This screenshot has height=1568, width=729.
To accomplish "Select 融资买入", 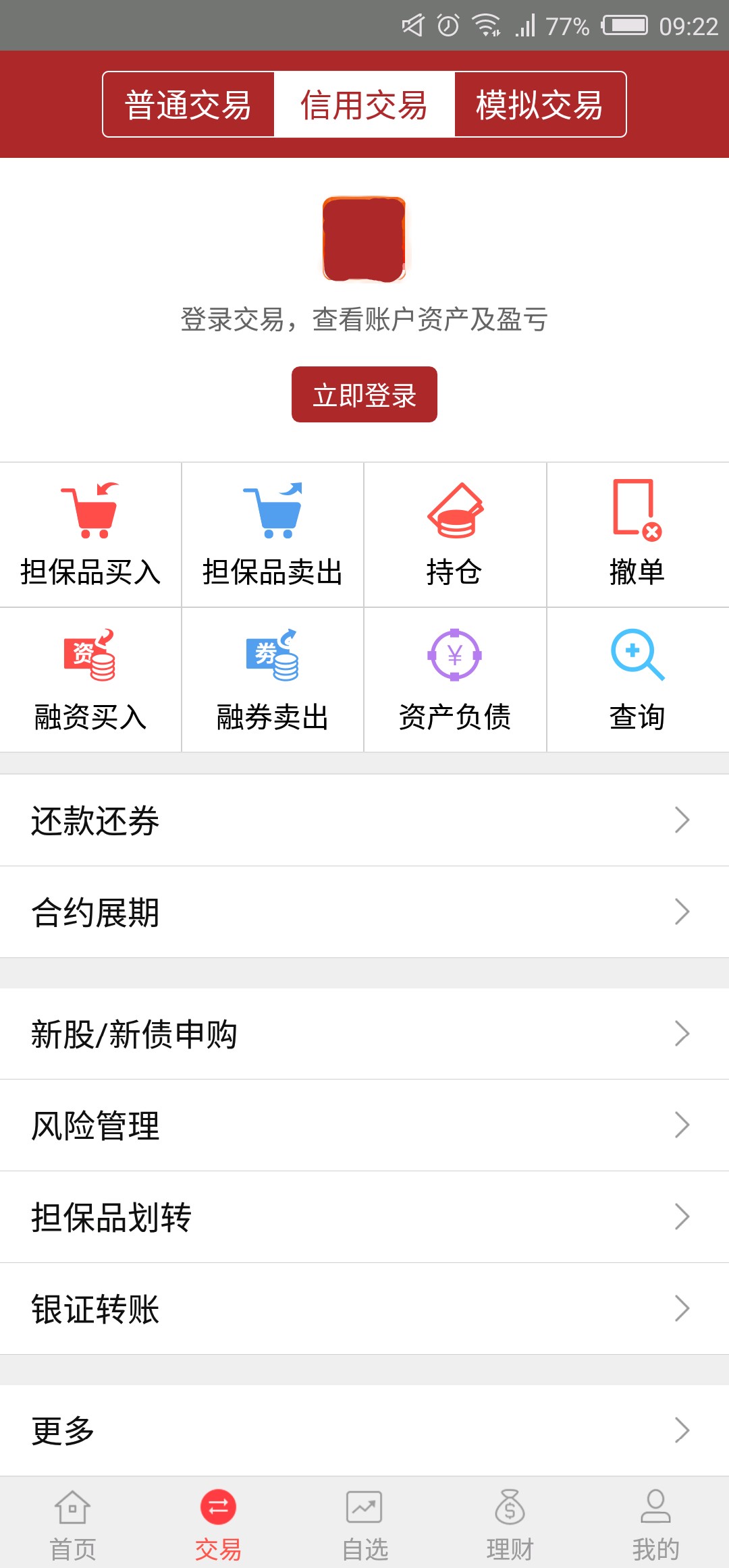I will tap(90, 679).
